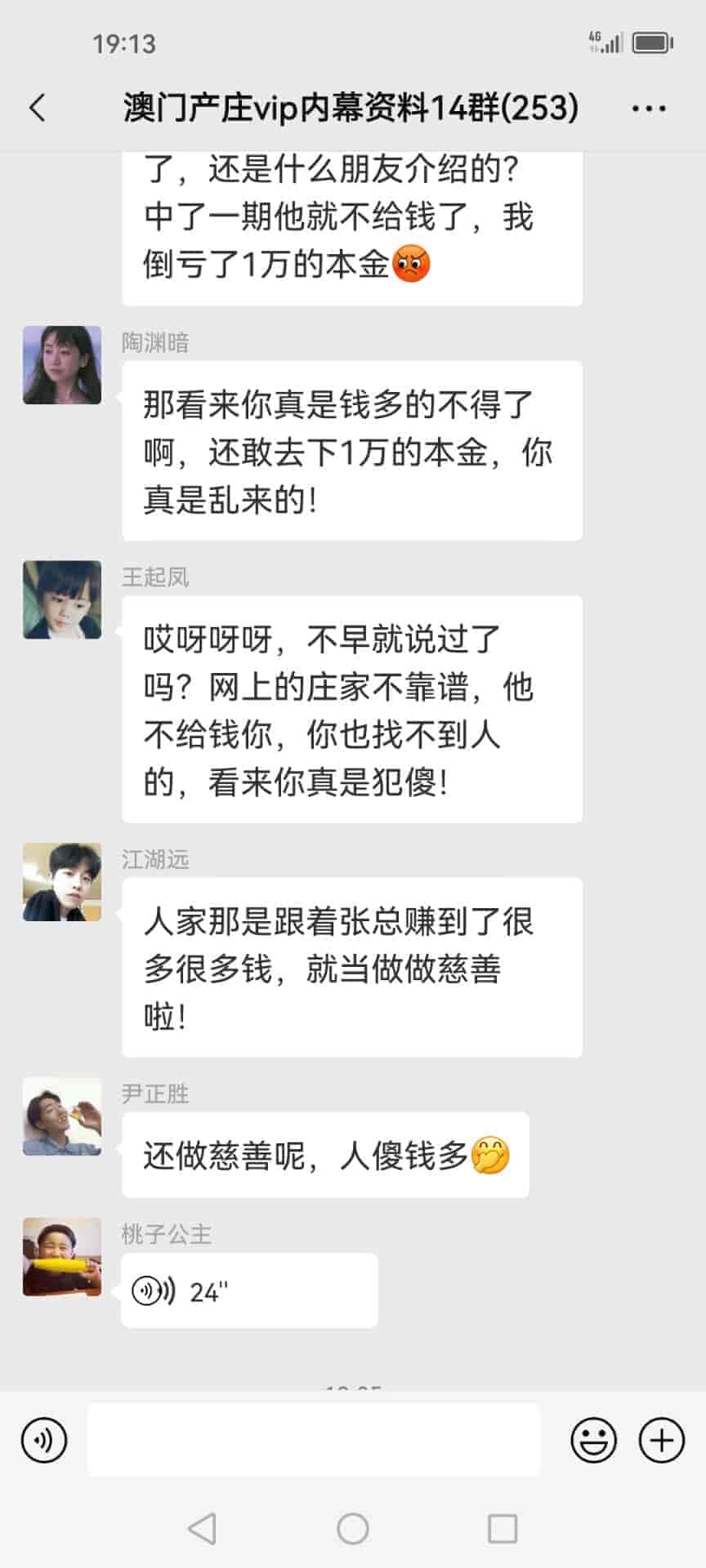View 尹正胜's profile avatar
This screenshot has width=706, height=1568.
[x=62, y=1116]
